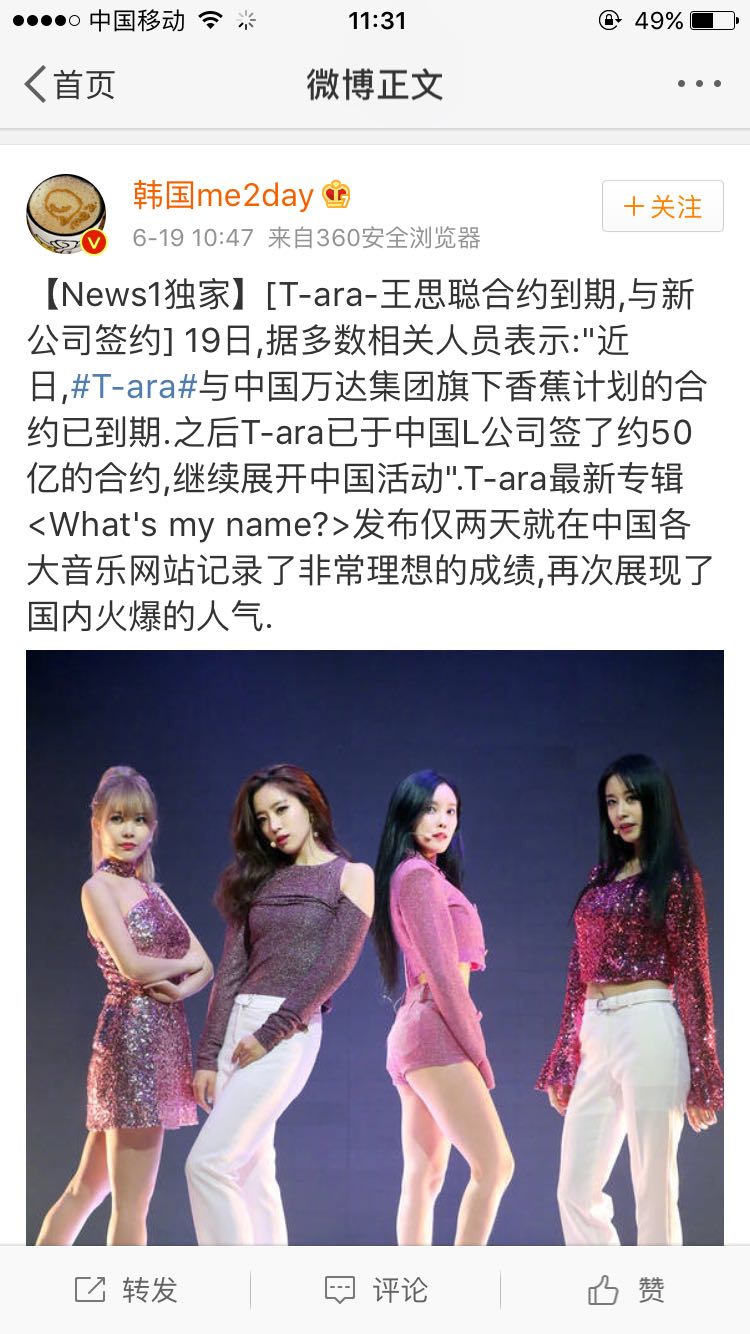View the post photo full screen
750x1334 pixels.
[x=375, y=947]
